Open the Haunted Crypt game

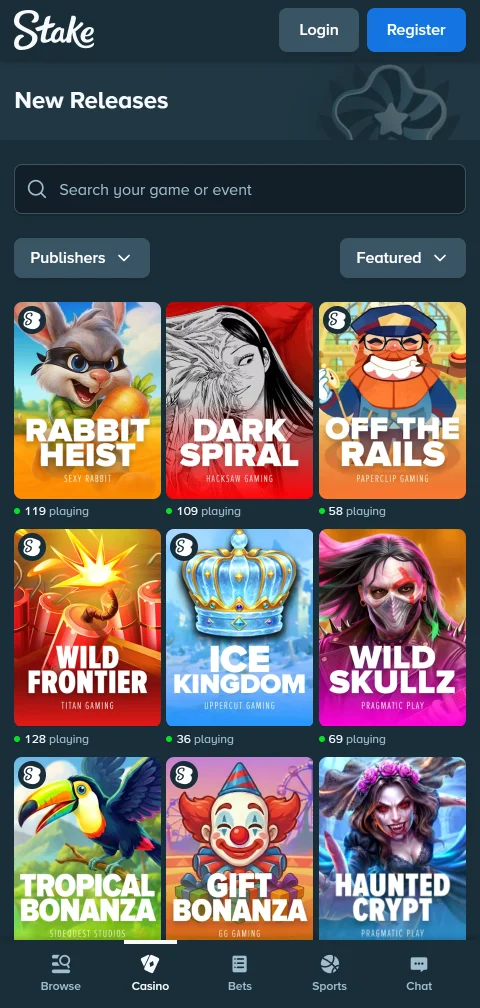click(393, 849)
